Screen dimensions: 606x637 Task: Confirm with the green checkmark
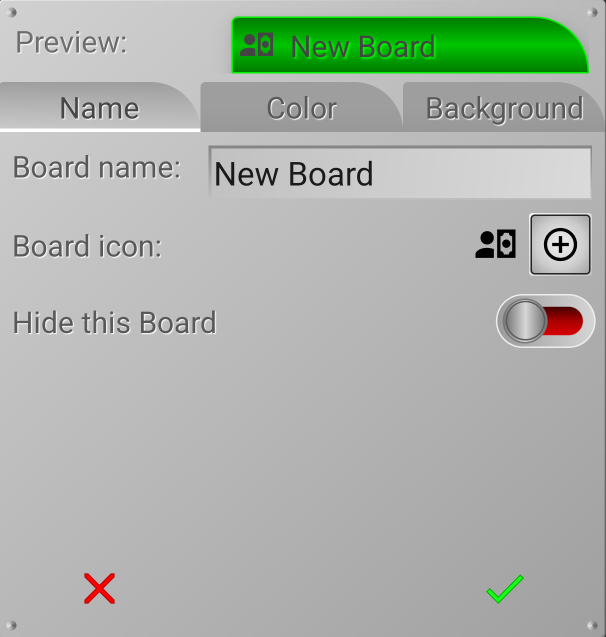click(505, 589)
